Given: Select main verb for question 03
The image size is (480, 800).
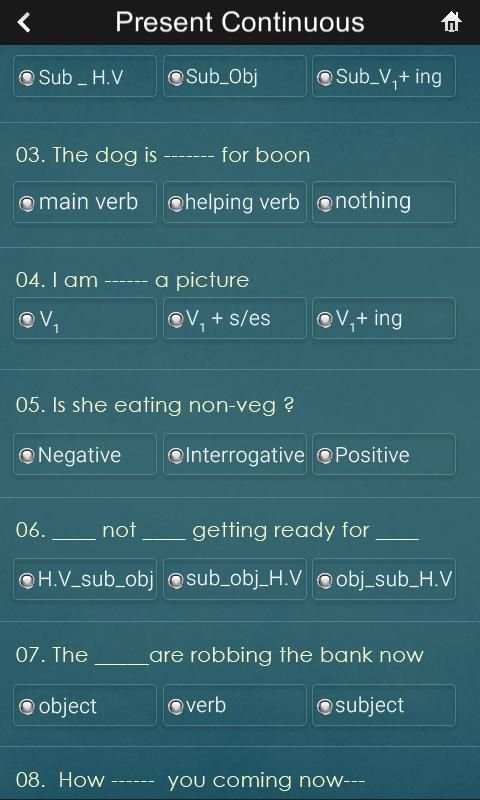Looking at the screenshot, I should [85, 202].
